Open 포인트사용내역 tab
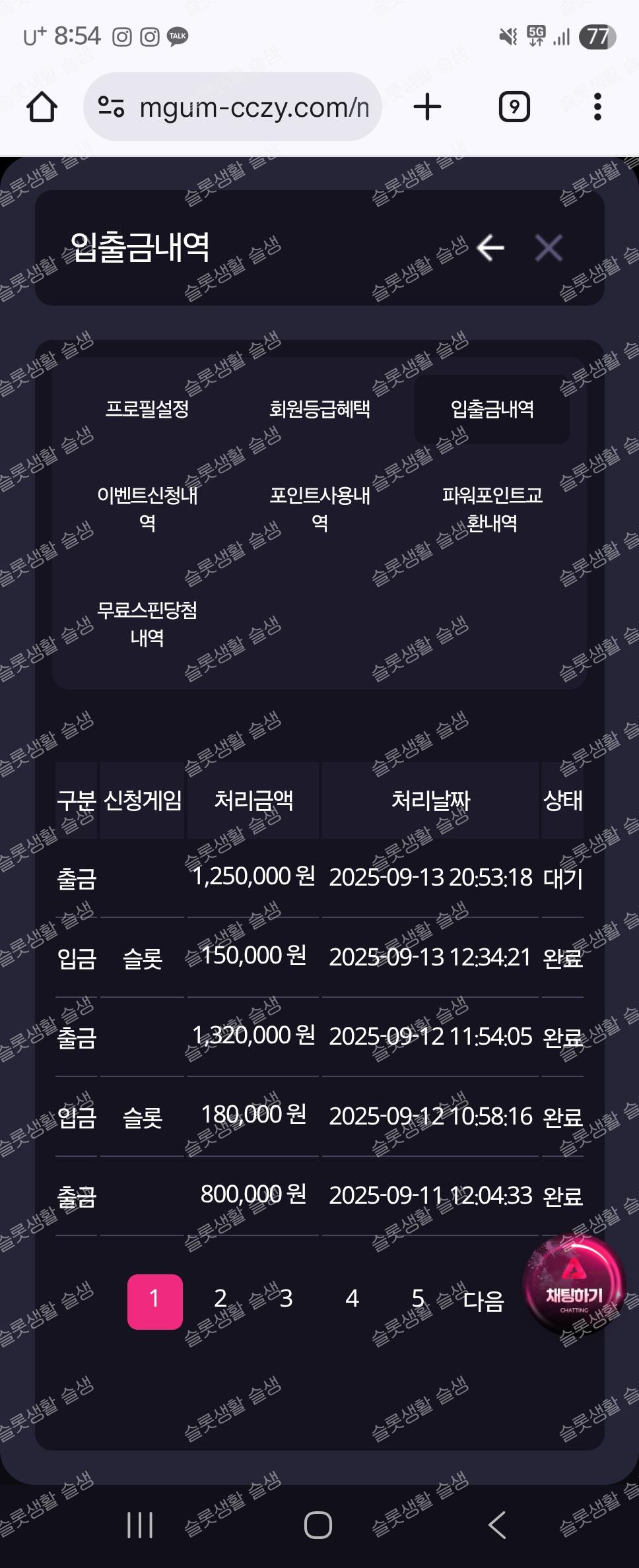Viewport: 639px width, 1568px height. coord(319,509)
